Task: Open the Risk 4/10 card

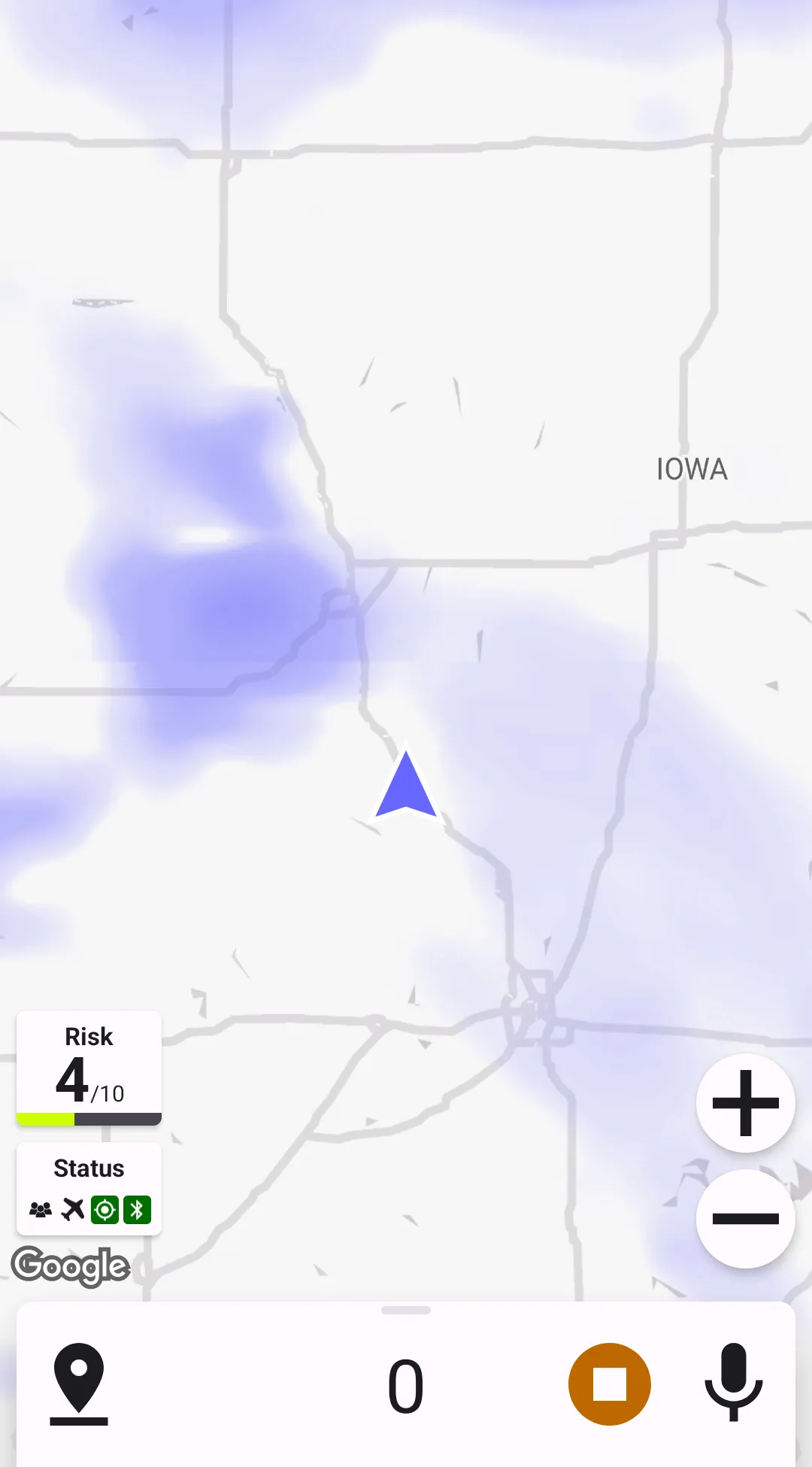Action: (89, 1068)
